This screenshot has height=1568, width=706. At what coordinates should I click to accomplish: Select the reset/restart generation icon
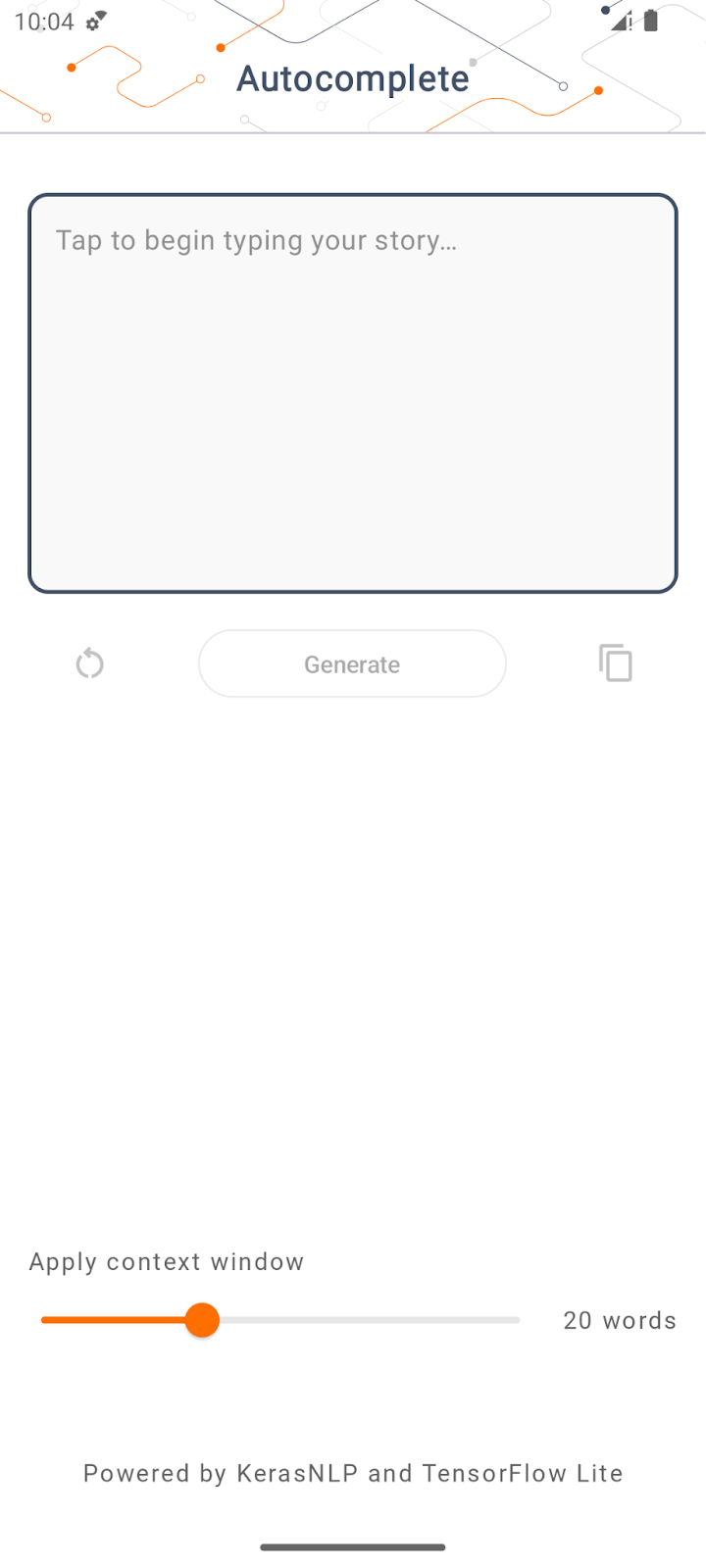click(x=89, y=663)
